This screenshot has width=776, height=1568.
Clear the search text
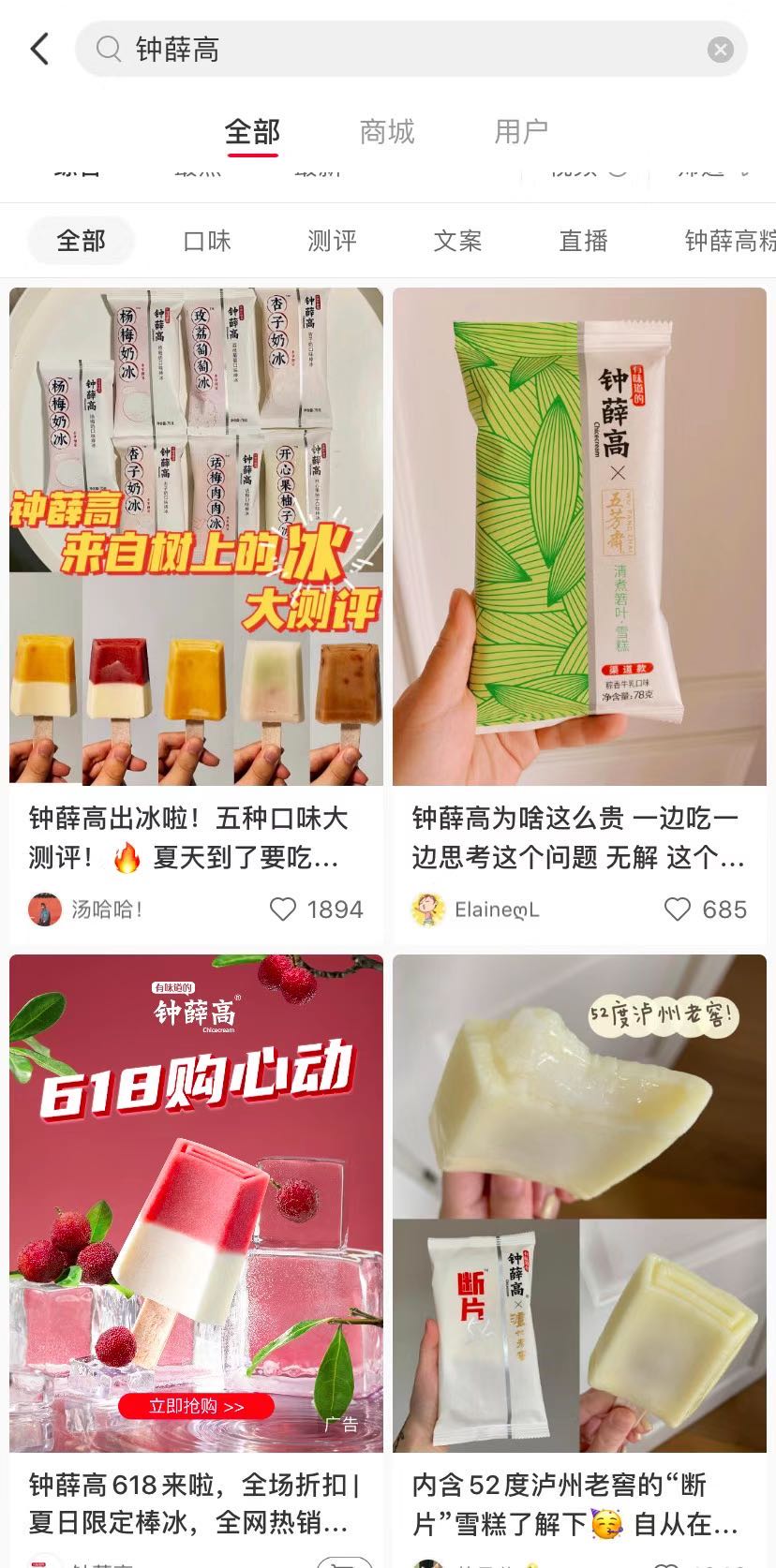click(x=720, y=50)
